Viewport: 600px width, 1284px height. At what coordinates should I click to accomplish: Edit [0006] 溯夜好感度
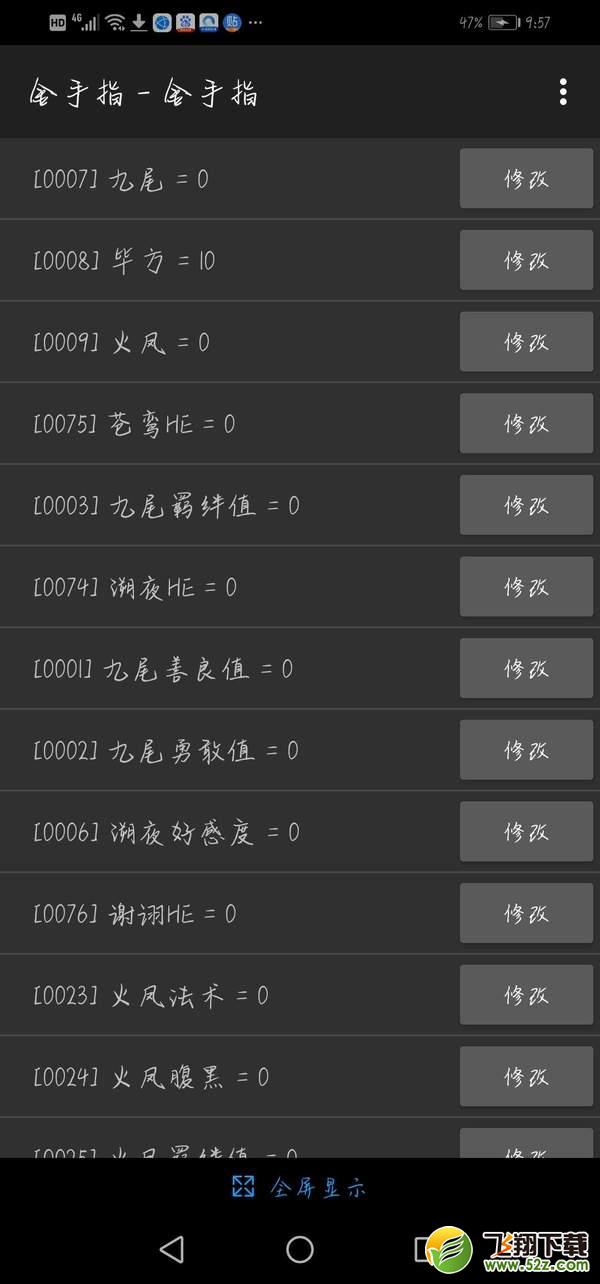526,832
